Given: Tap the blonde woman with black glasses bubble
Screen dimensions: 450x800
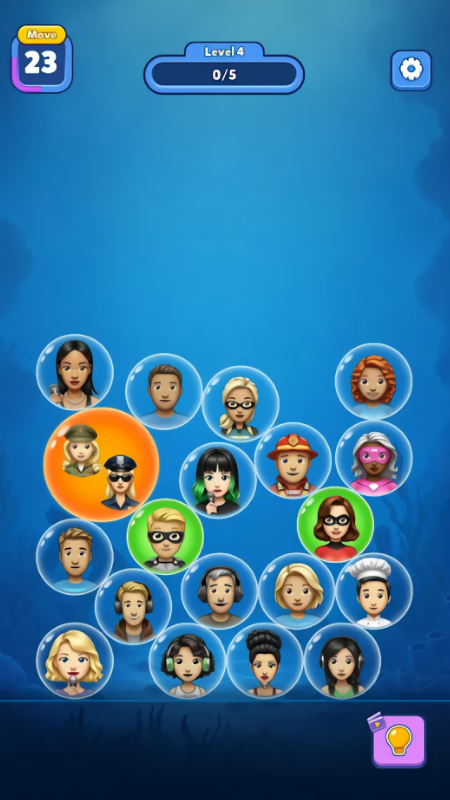Looking at the screenshot, I should pos(240,404).
